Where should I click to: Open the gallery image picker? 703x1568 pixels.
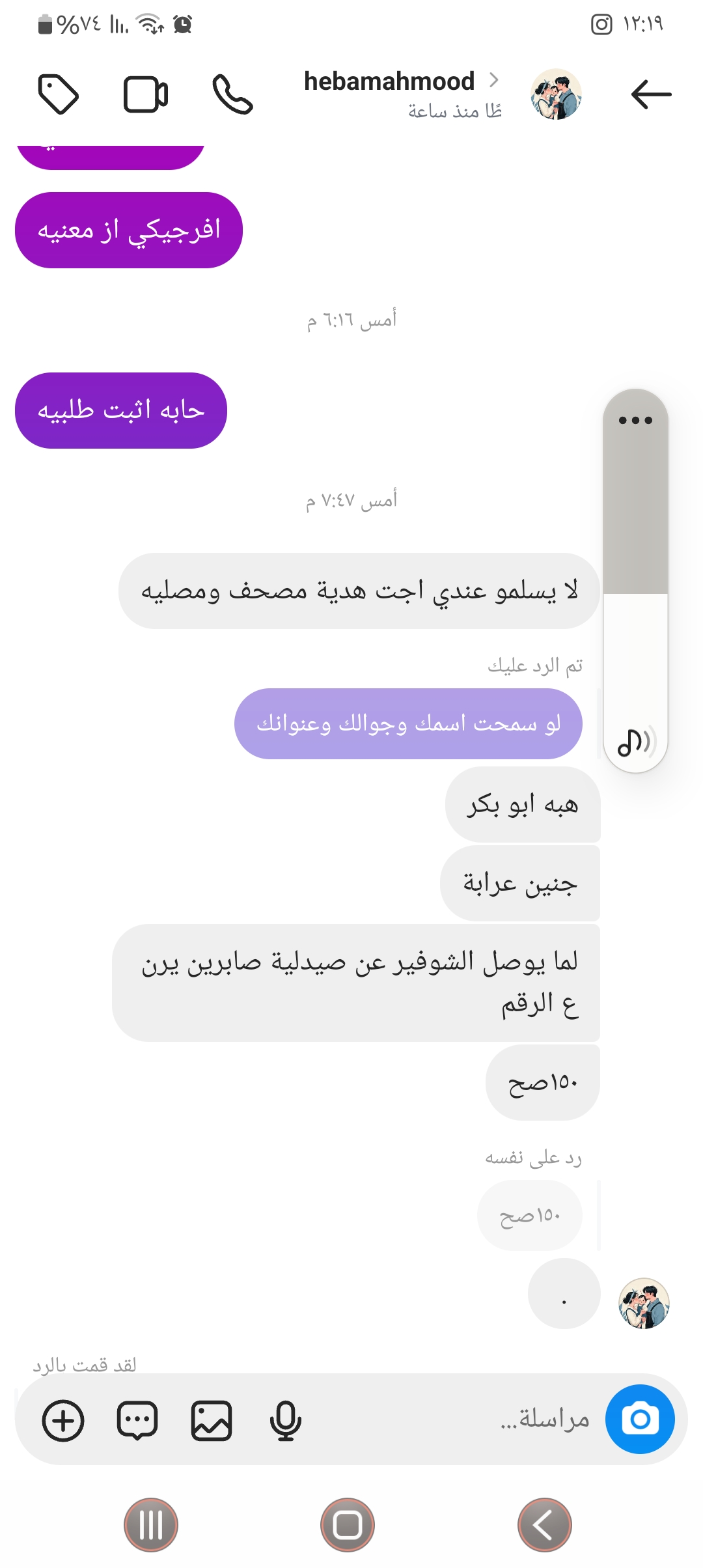[x=212, y=1420]
